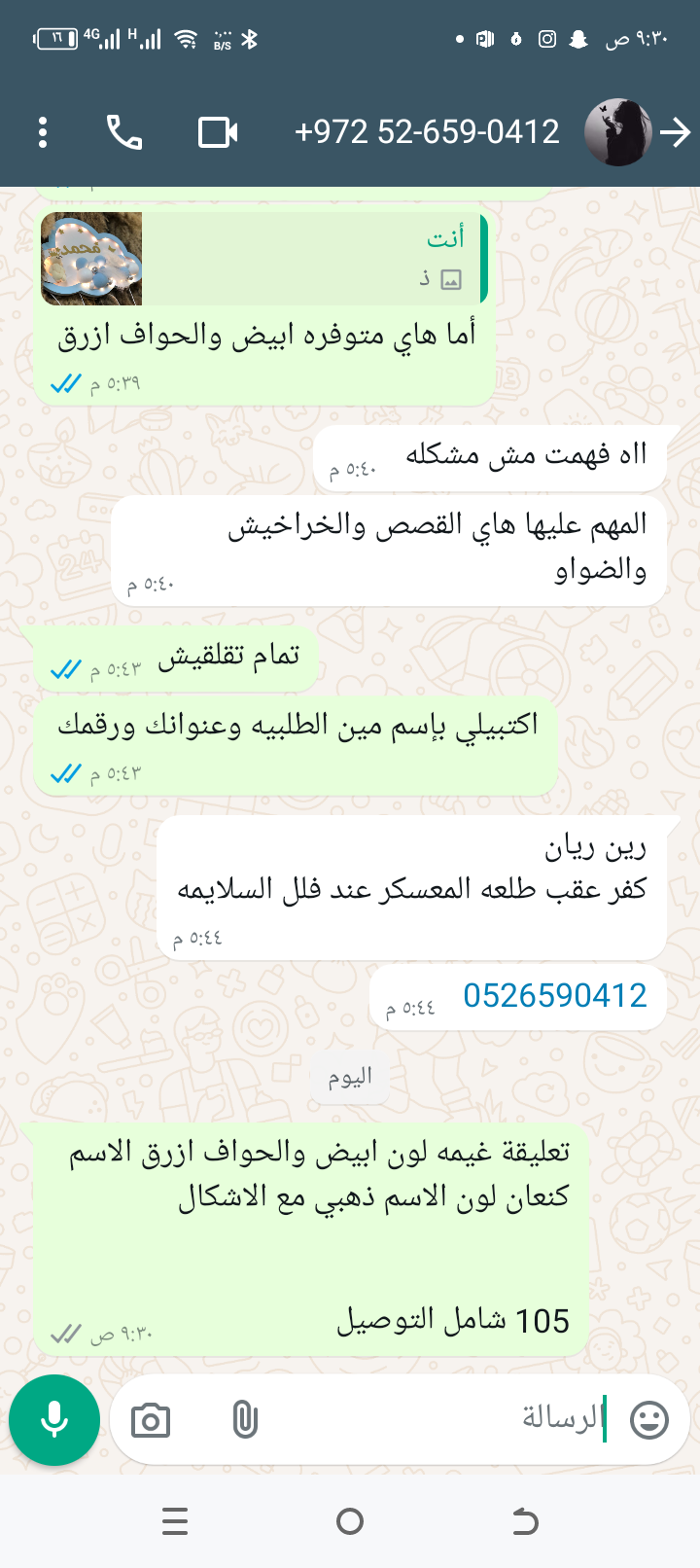Open the recent apps view
Viewport: 700px width, 1568px height.
[x=175, y=1521]
